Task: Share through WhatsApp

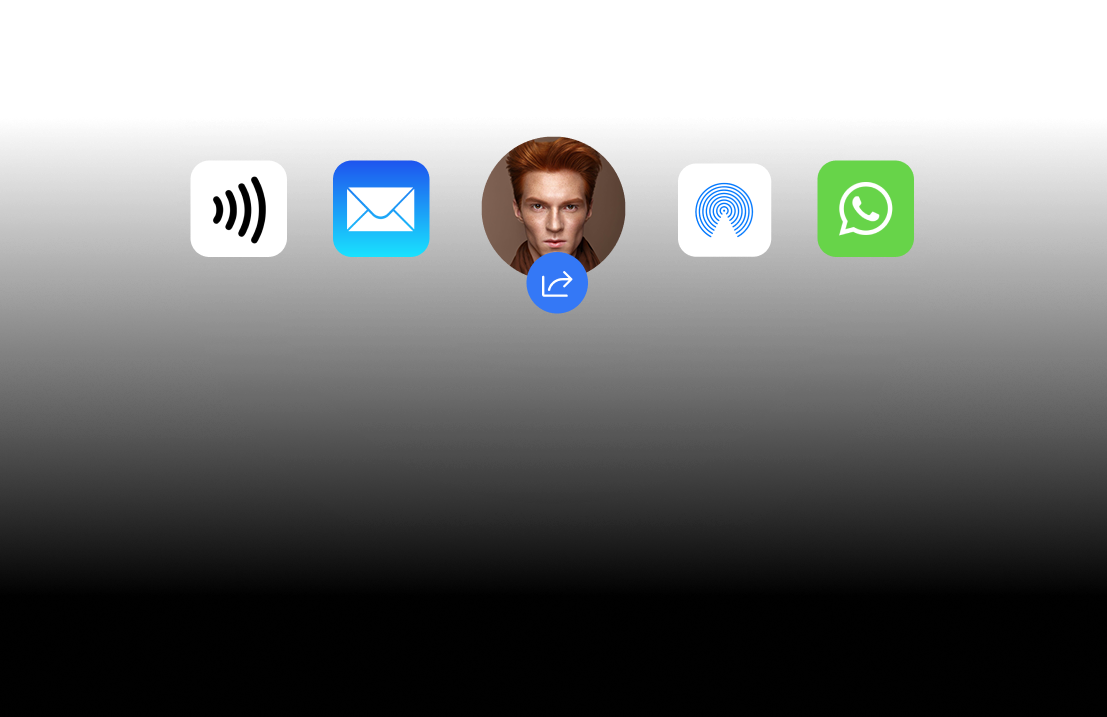Action: point(865,209)
